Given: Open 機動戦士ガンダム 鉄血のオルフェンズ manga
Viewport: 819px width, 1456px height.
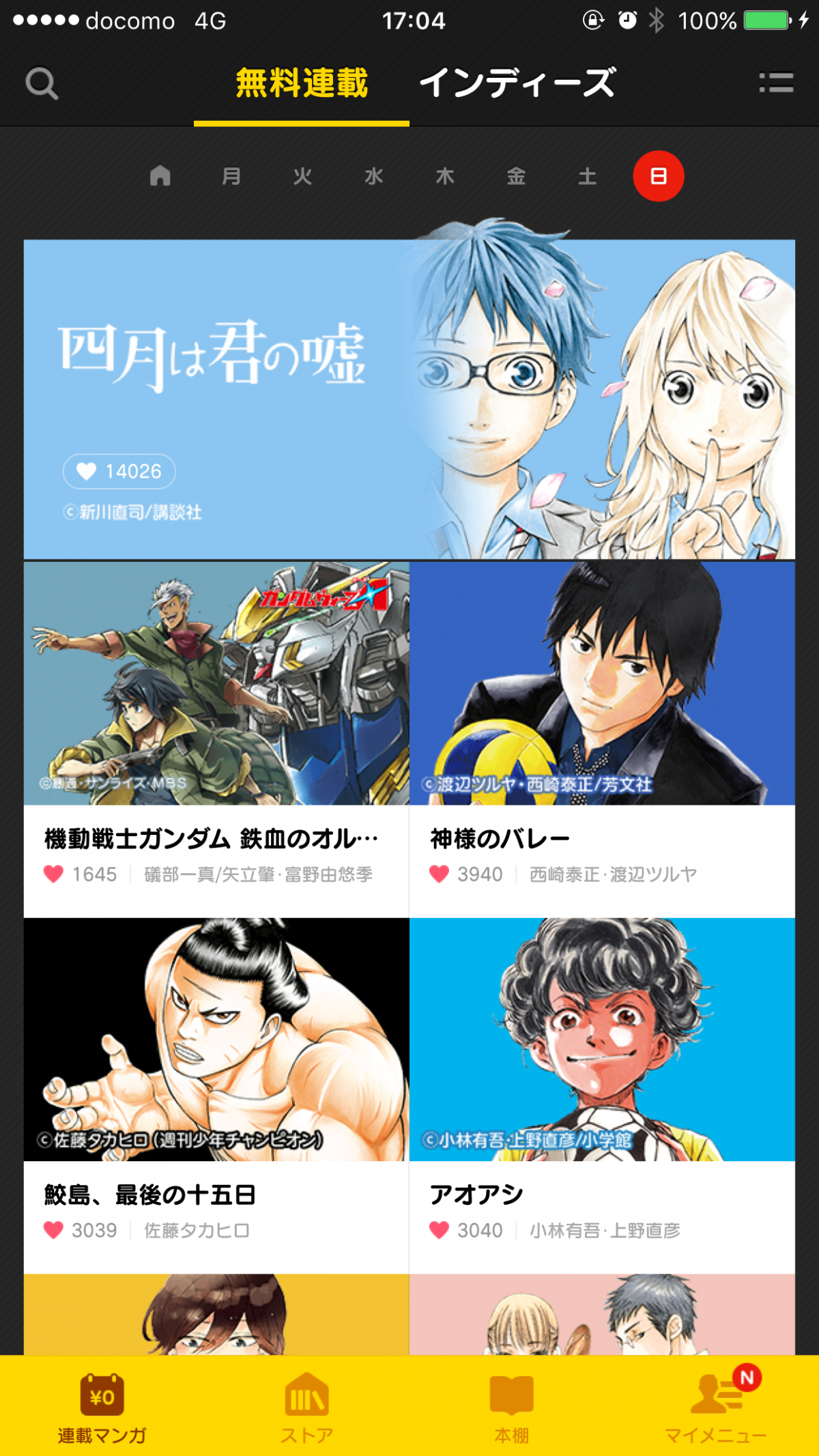Looking at the screenshot, I should coord(216,737).
